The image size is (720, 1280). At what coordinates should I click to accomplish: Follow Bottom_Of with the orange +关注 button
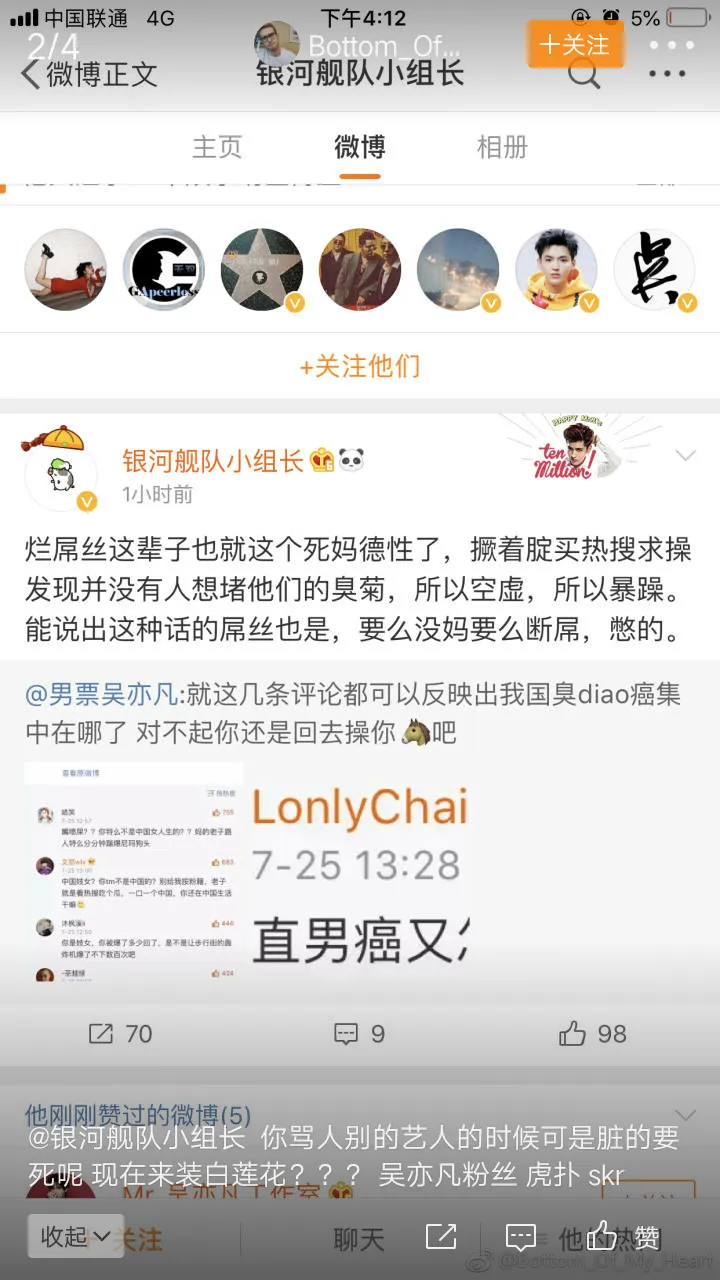(x=575, y=45)
